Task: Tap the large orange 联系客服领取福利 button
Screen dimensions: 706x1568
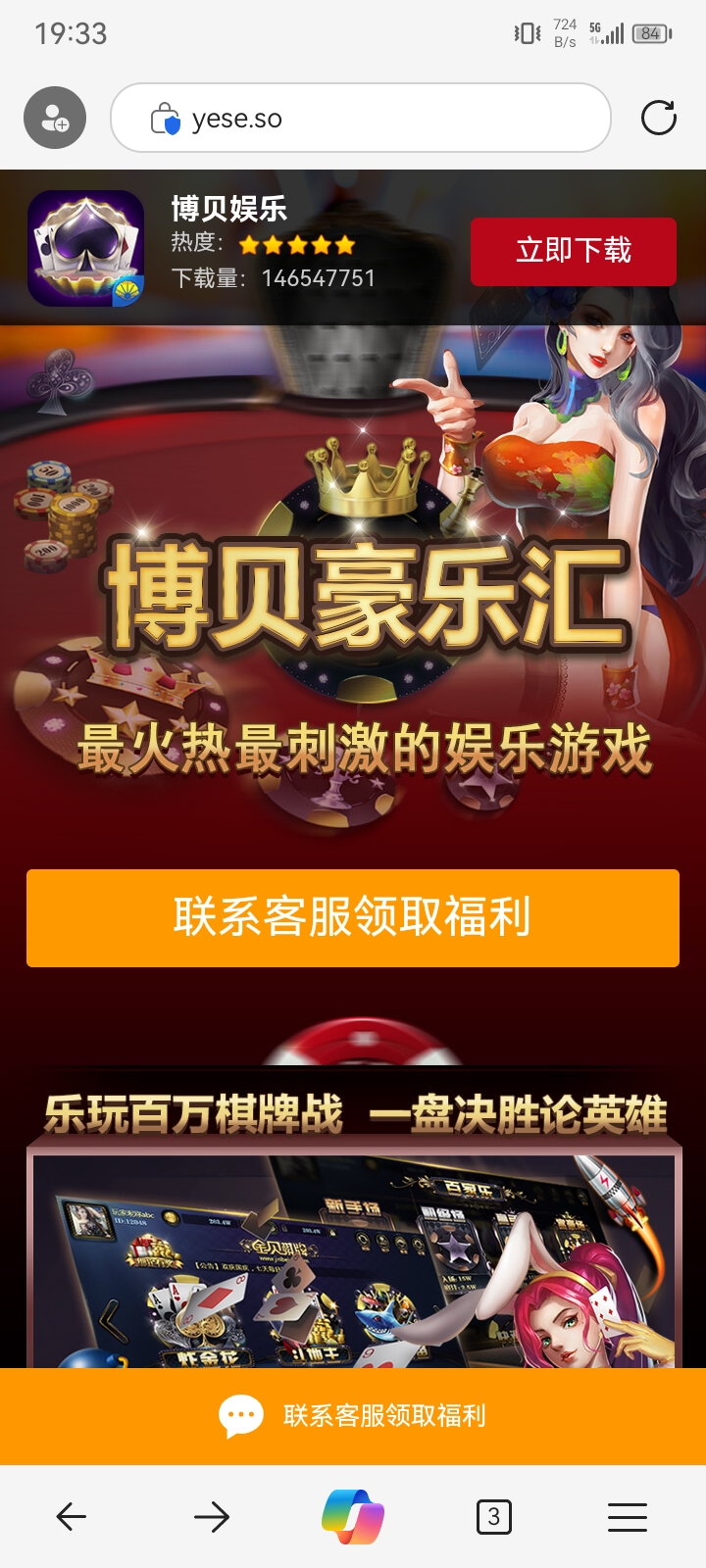Action: [x=353, y=918]
